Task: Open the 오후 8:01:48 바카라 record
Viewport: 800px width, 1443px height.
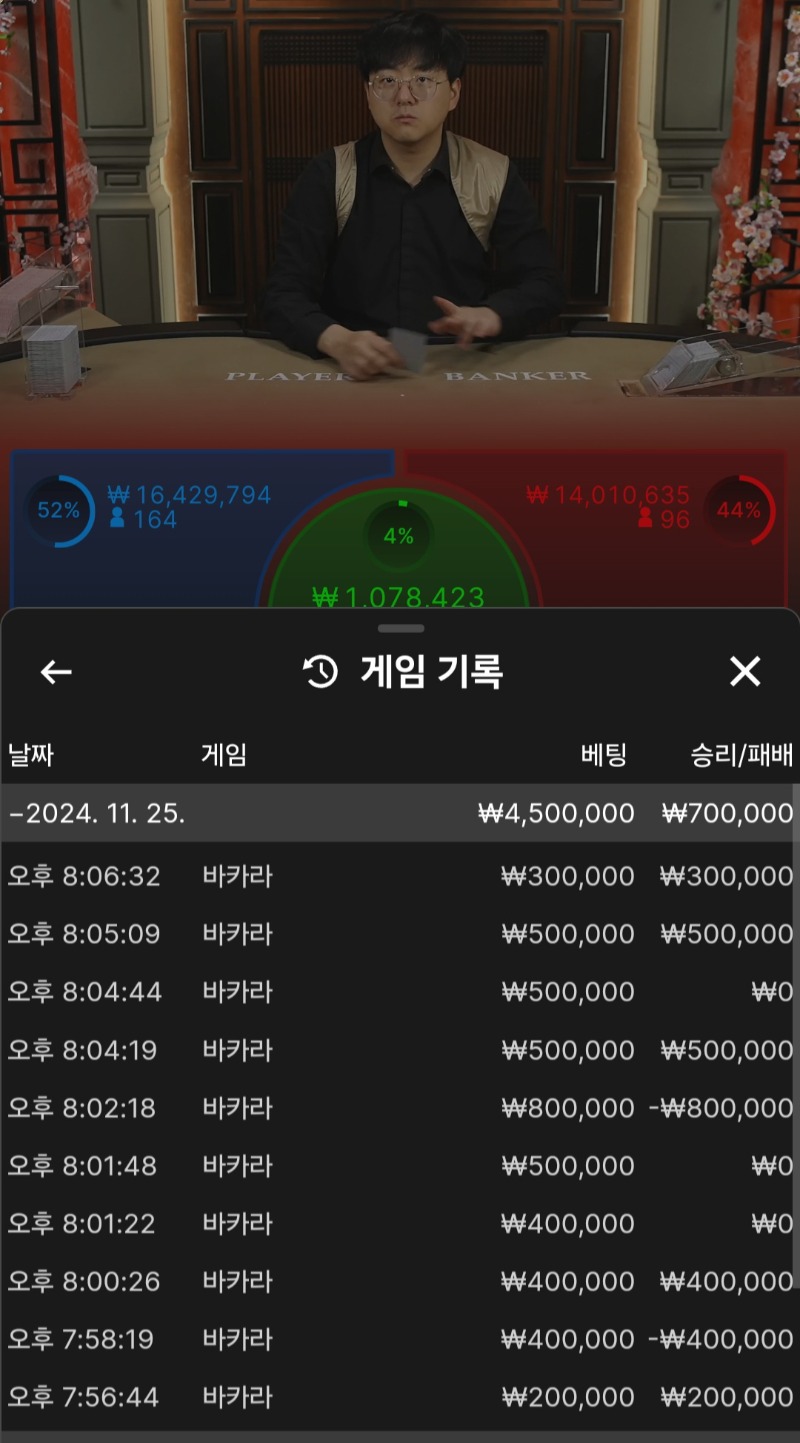Action: point(400,1166)
